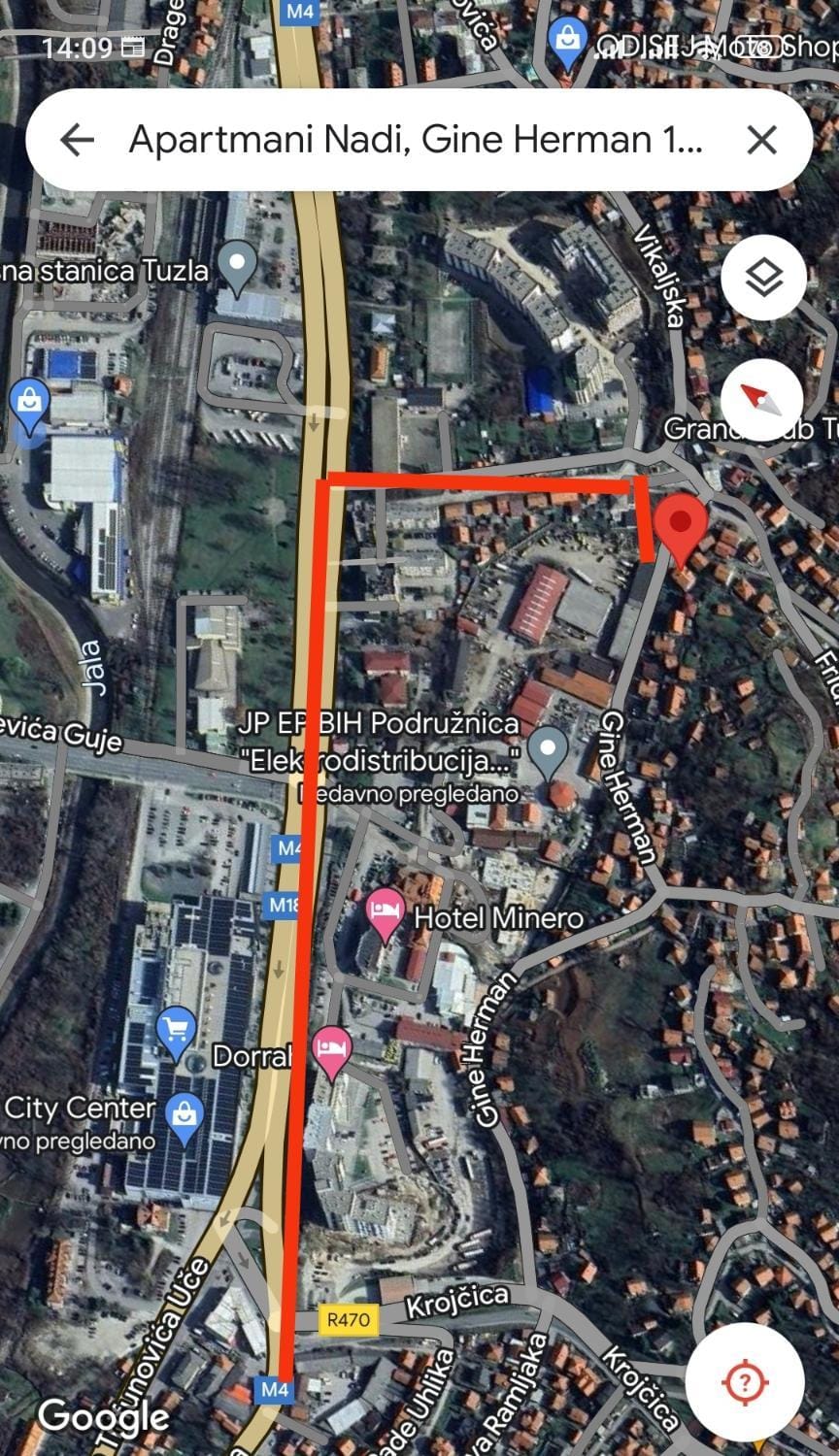Open JP EP BIH Elektrodistribucija place marker

click(552, 750)
